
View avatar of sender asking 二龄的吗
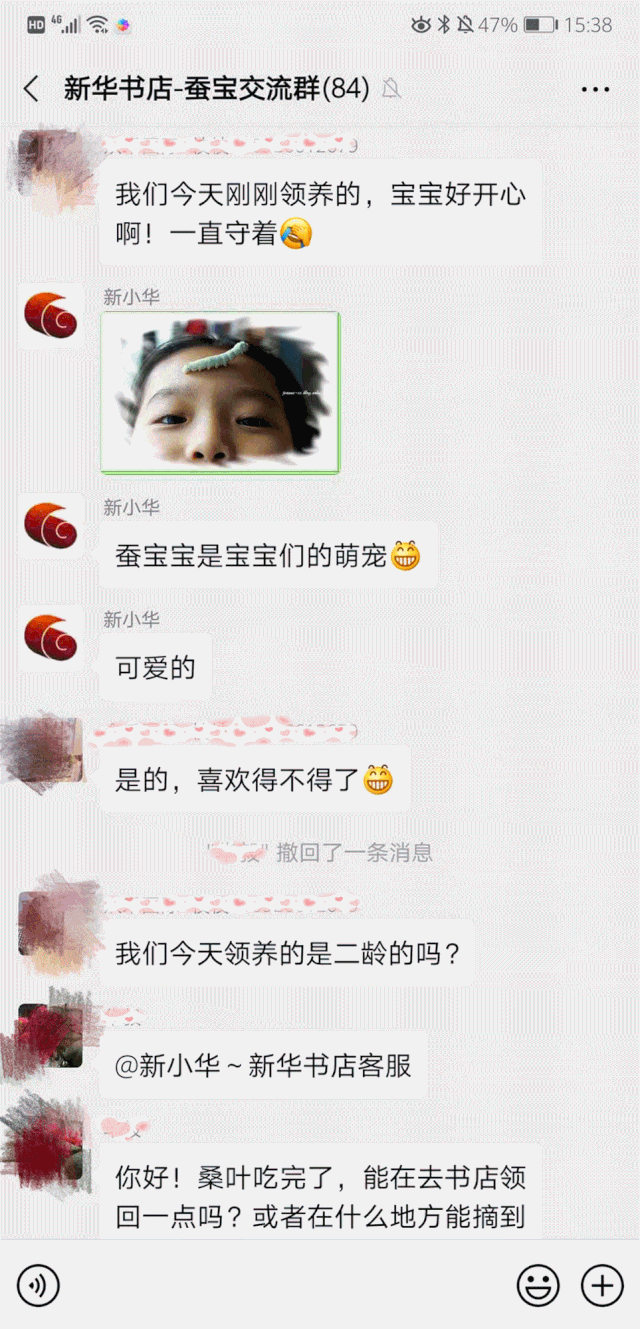point(51,926)
